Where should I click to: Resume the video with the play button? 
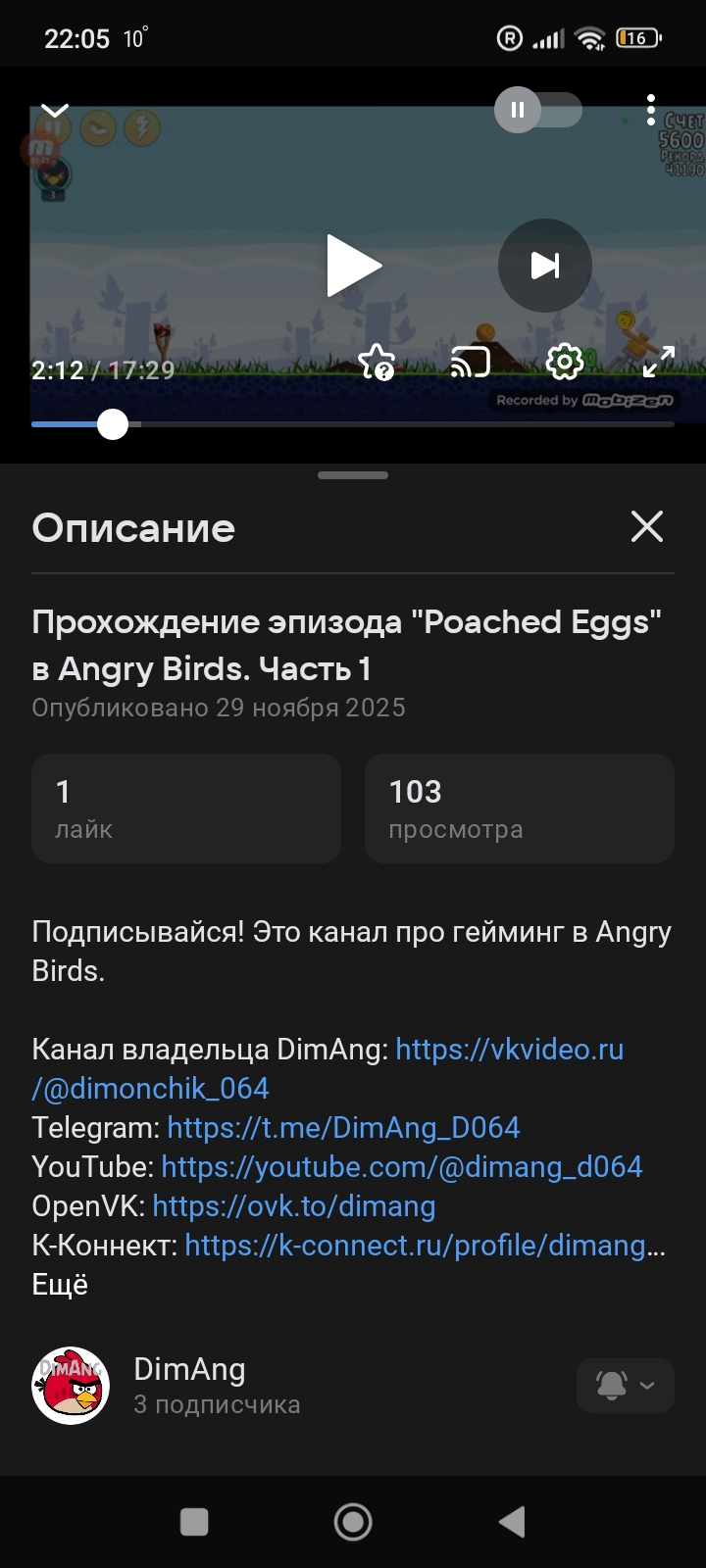pos(353,265)
